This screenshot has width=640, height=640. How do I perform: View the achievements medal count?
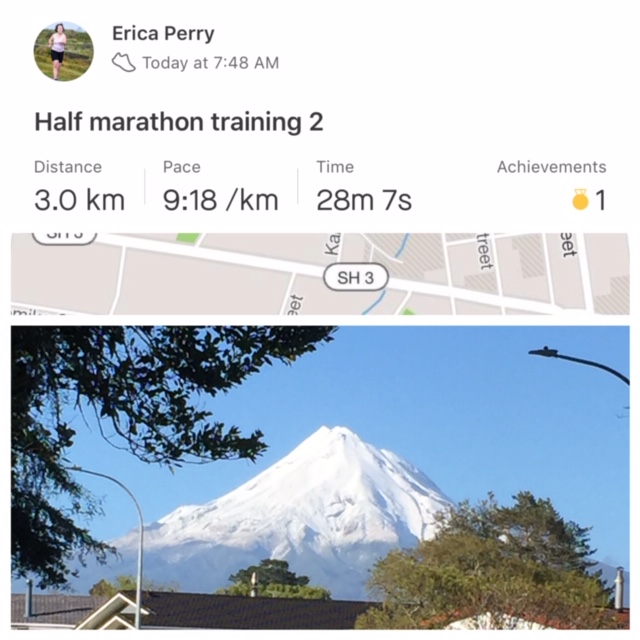(590, 200)
